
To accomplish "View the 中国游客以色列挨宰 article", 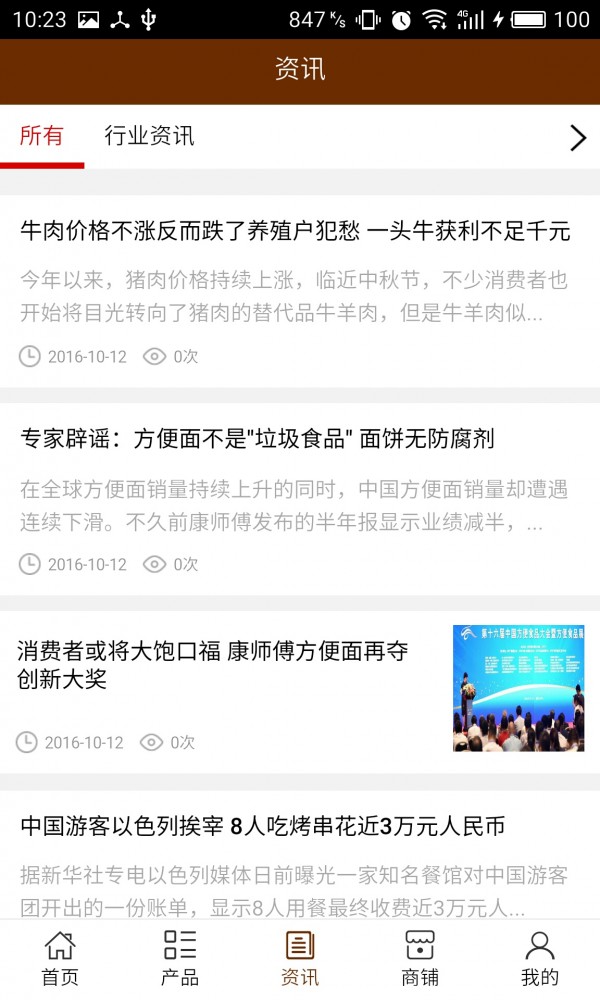I will point(262,827).
